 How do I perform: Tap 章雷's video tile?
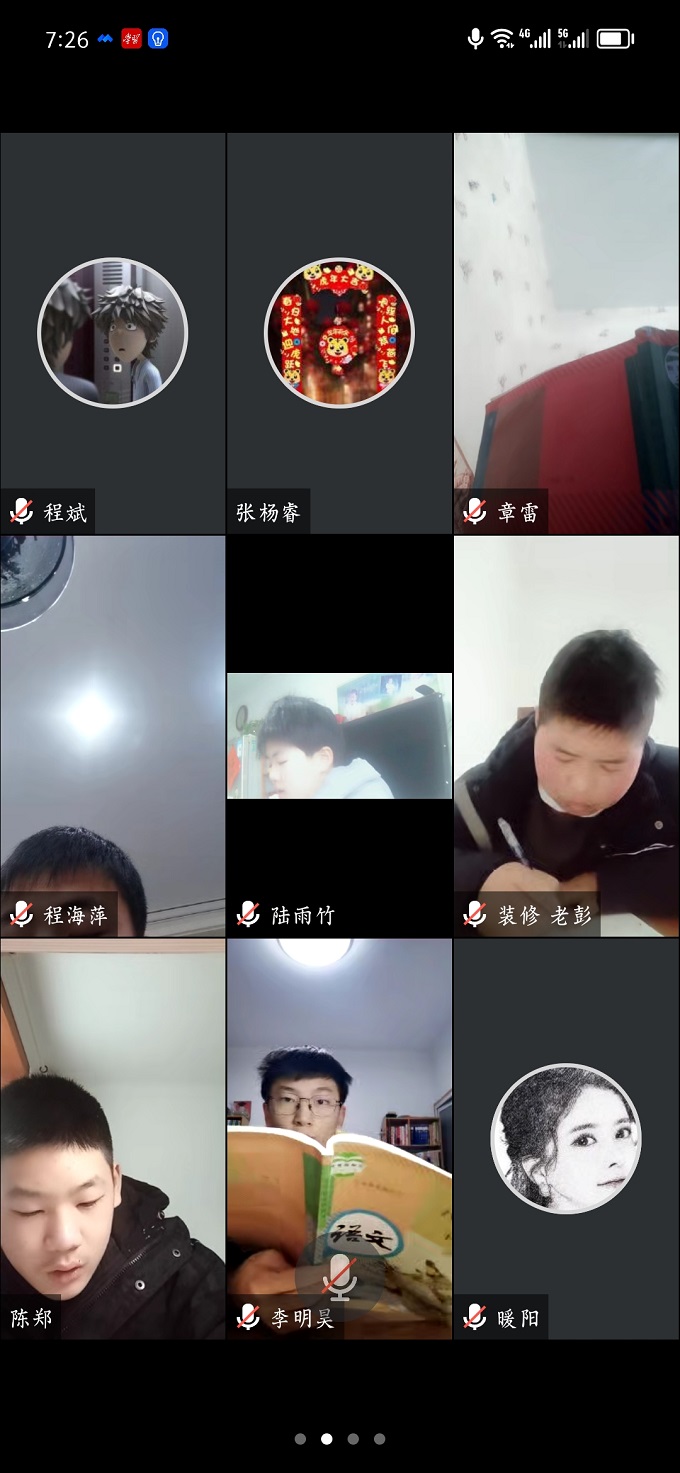tap(566, 333)
